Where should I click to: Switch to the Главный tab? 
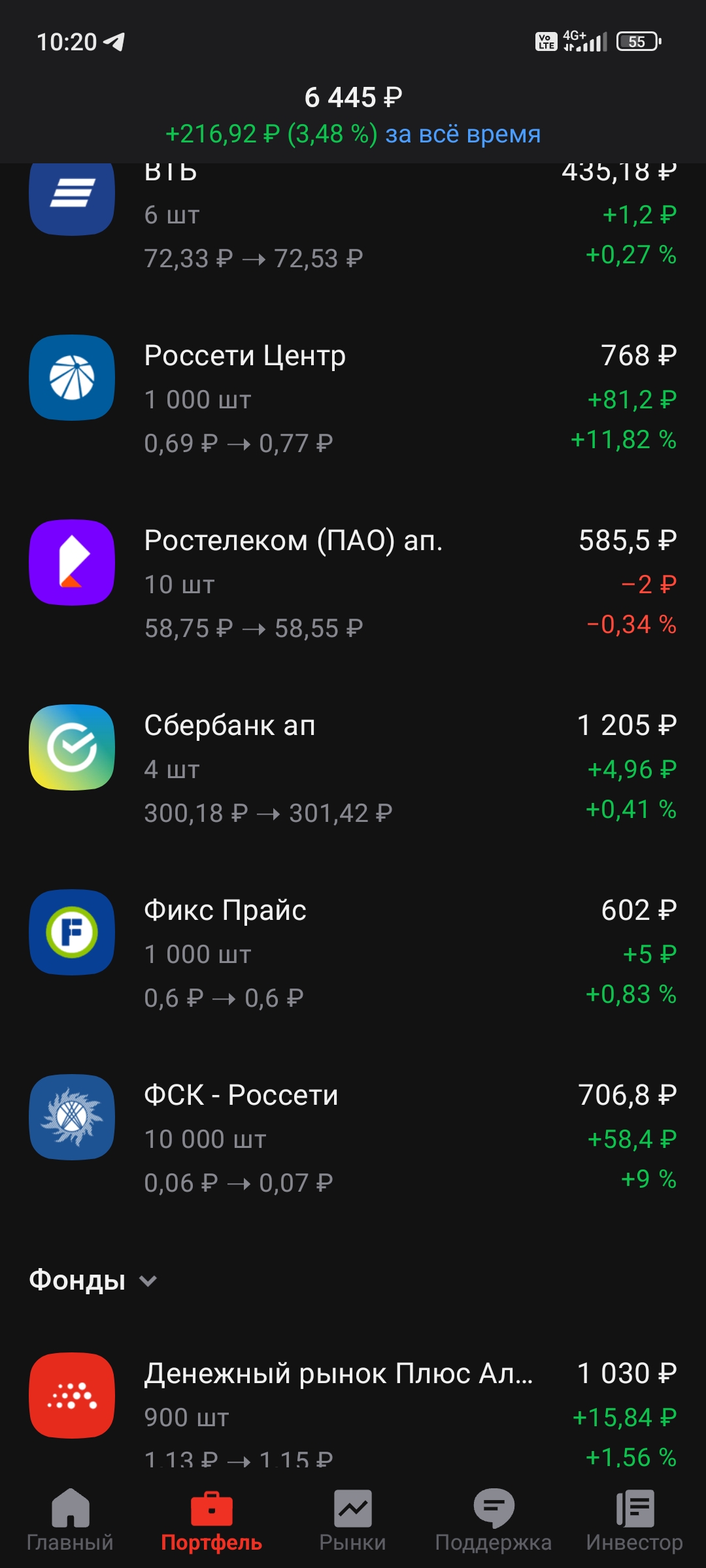tap(70, 1521)
